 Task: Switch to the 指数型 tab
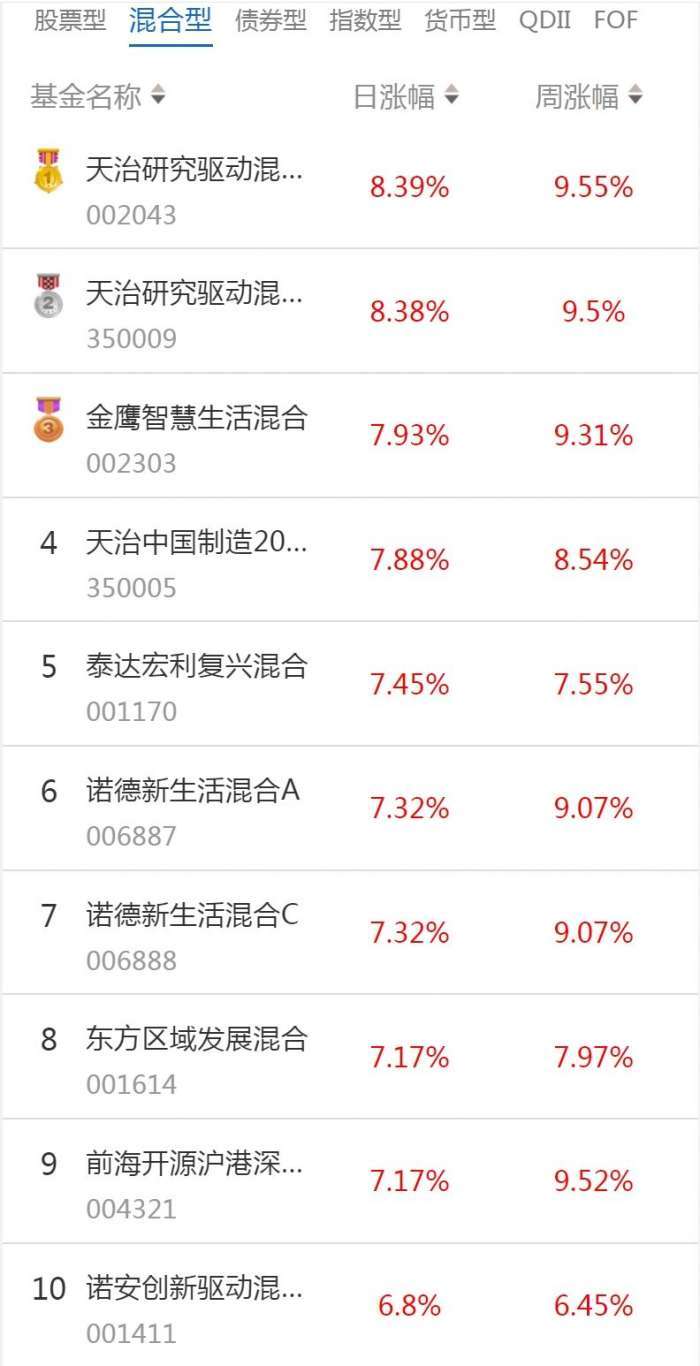(x=365, y=20)
